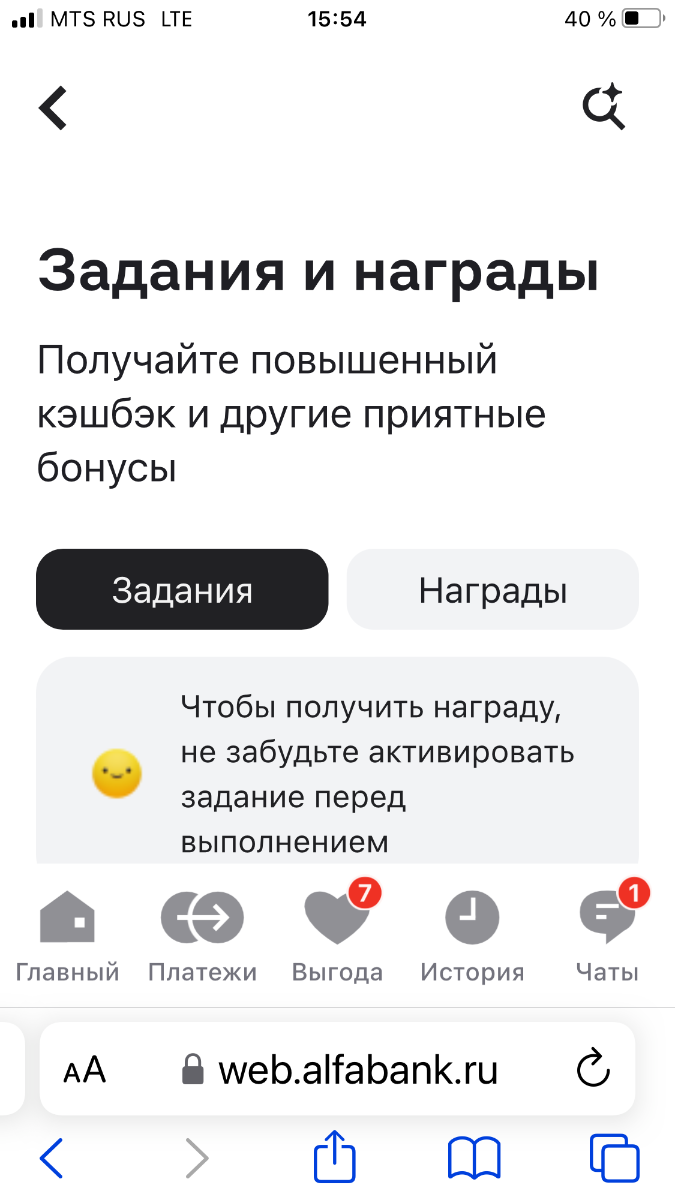The image size is (675, 1200).
Task: Open the Главный bottom tab
Action: point(67,935)
